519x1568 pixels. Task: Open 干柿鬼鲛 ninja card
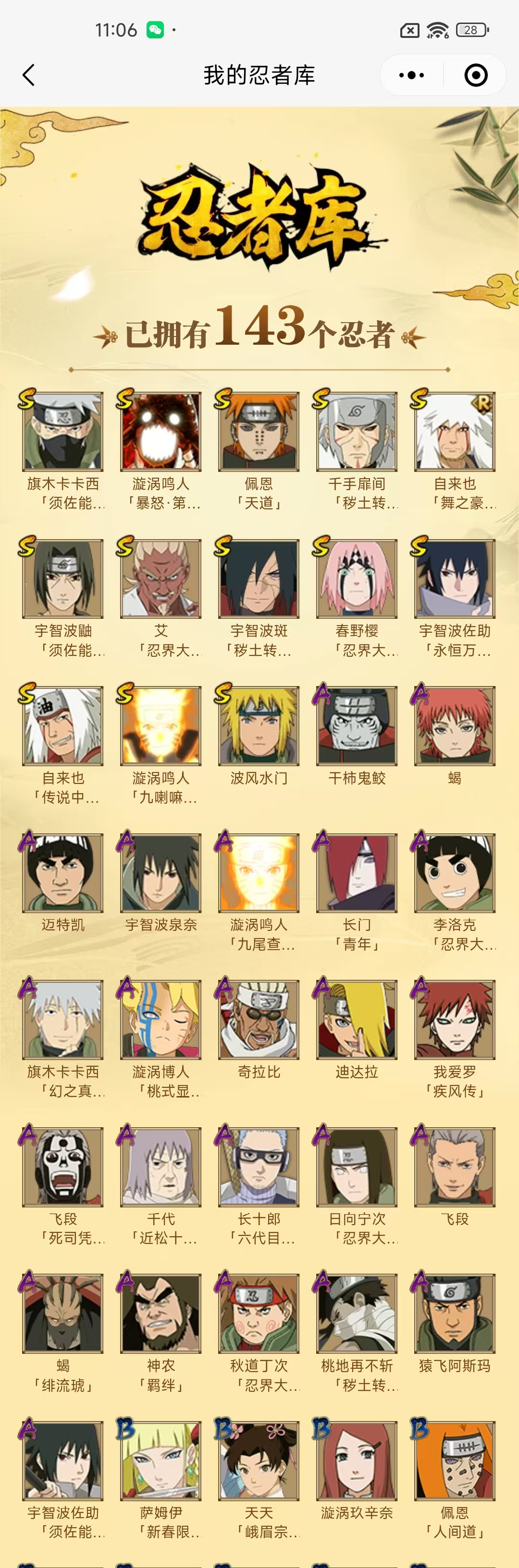coord(357,726)
